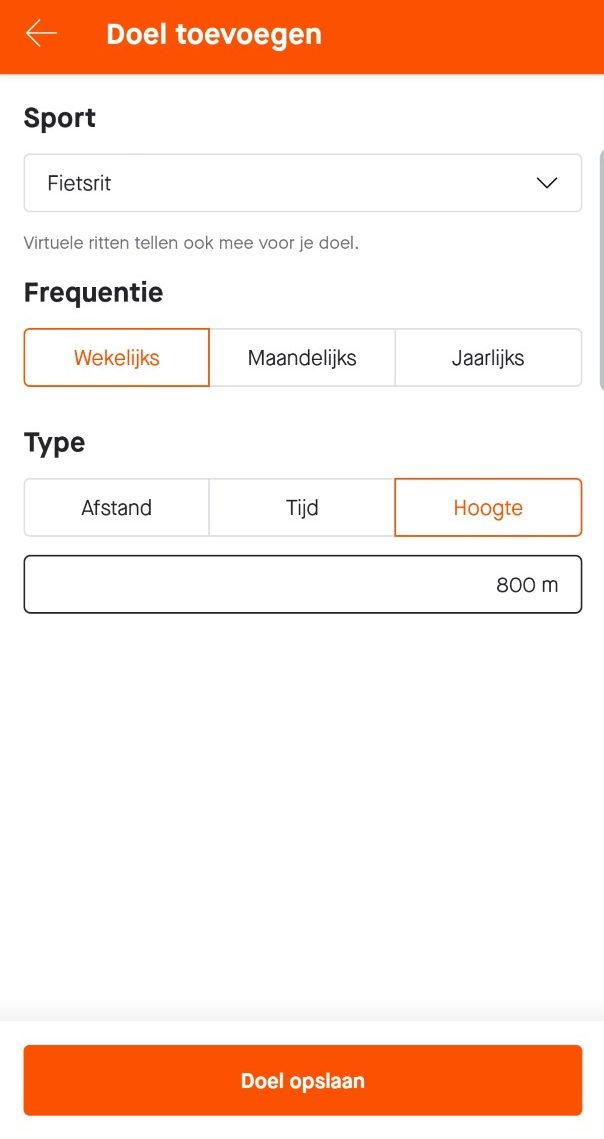604x1139 pixels.
Task: Select Wekelijks frequency
Action: pyautogui.click(x=116, y=357)
